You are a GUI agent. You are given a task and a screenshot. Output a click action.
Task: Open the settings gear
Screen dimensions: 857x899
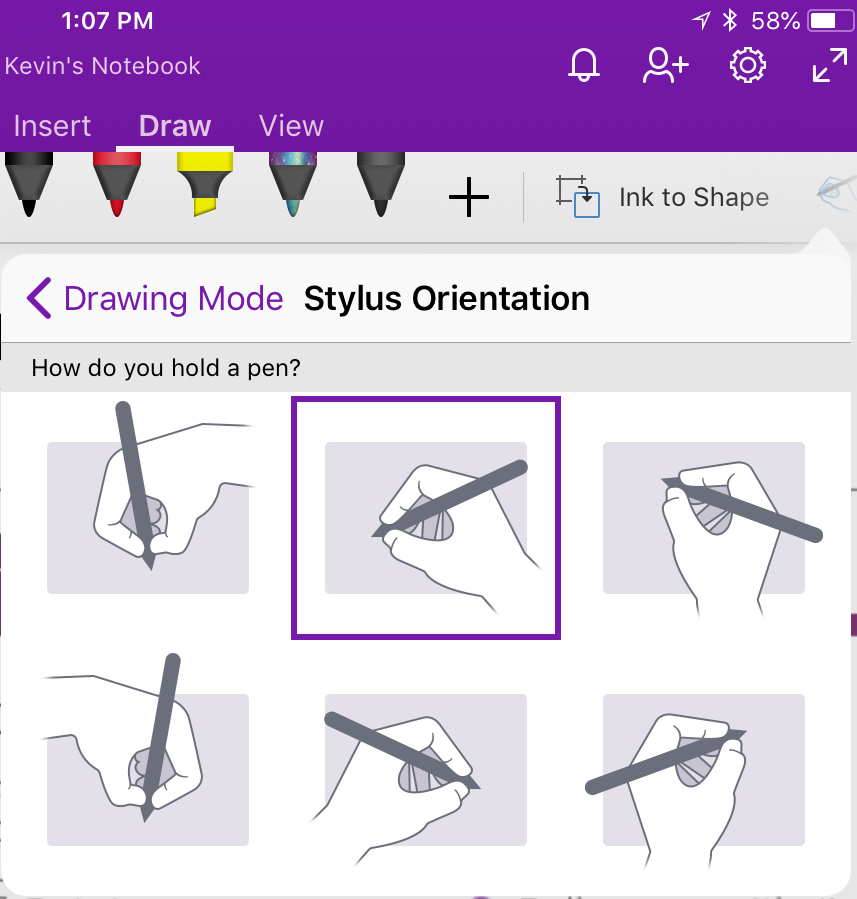pyautogui.click(x=746, y=66)
